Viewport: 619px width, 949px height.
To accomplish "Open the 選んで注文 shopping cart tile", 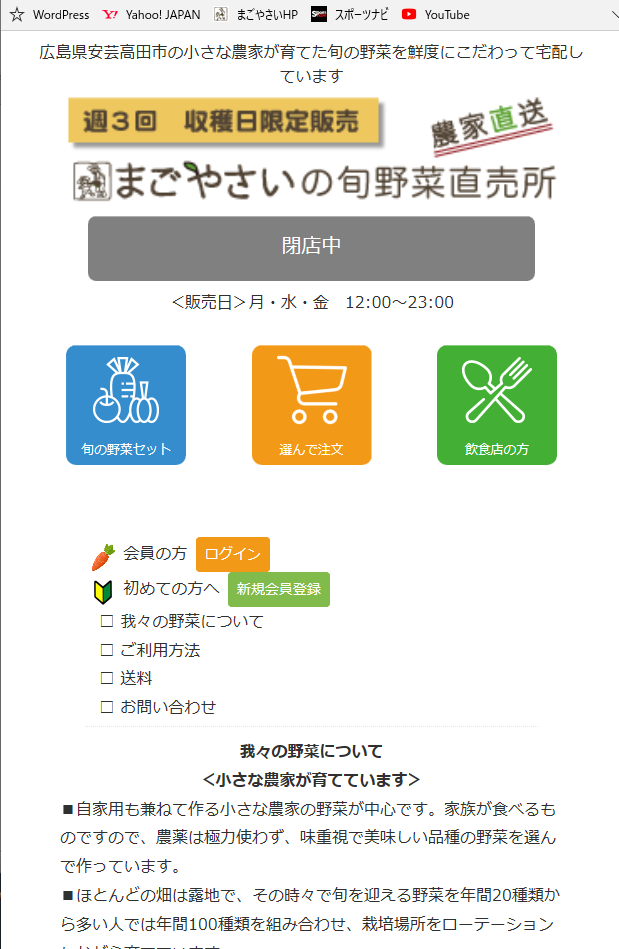I will pyautogui.click(x=311, y=405).
